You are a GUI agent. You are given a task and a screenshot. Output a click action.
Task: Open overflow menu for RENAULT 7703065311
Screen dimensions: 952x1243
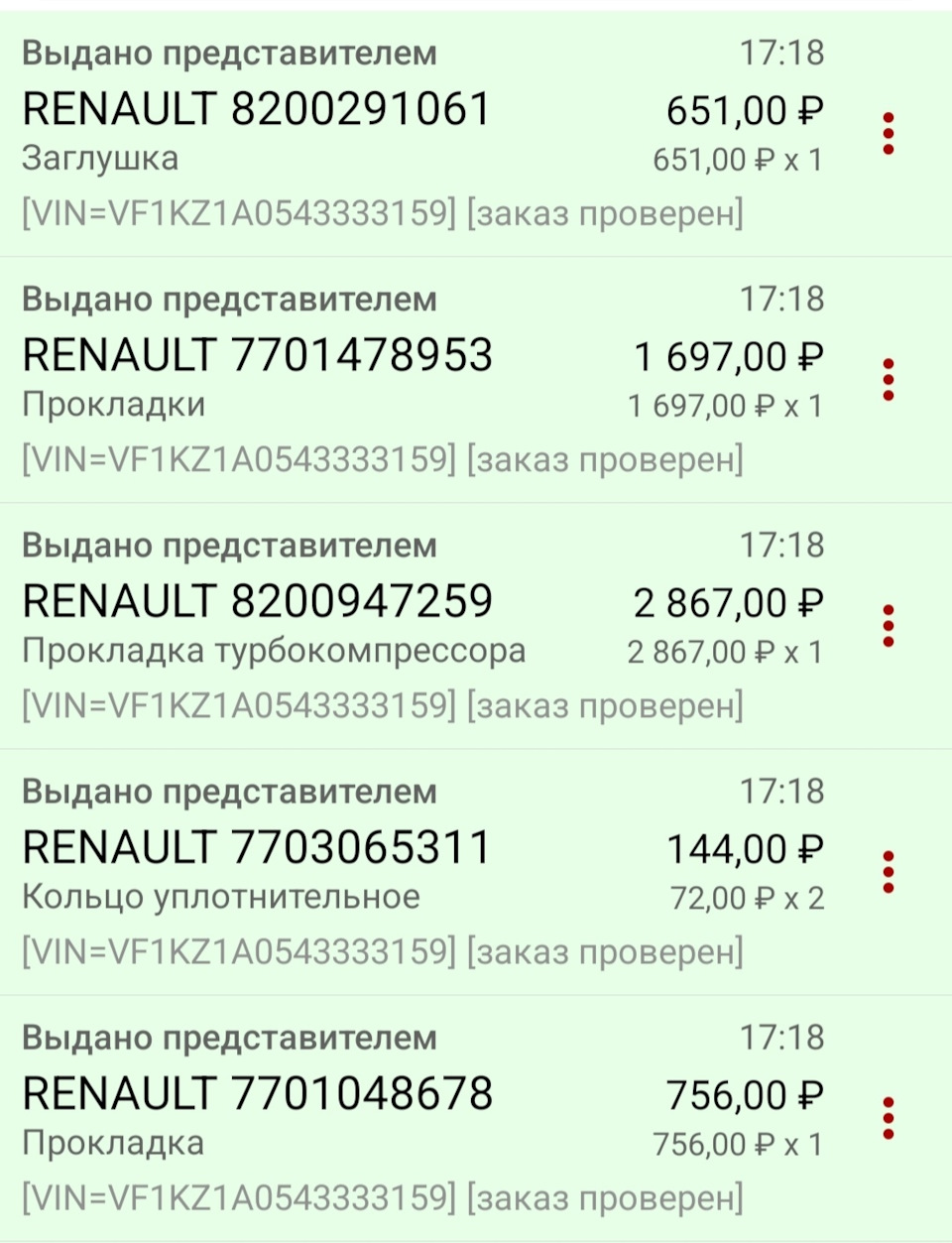point(889,872)
